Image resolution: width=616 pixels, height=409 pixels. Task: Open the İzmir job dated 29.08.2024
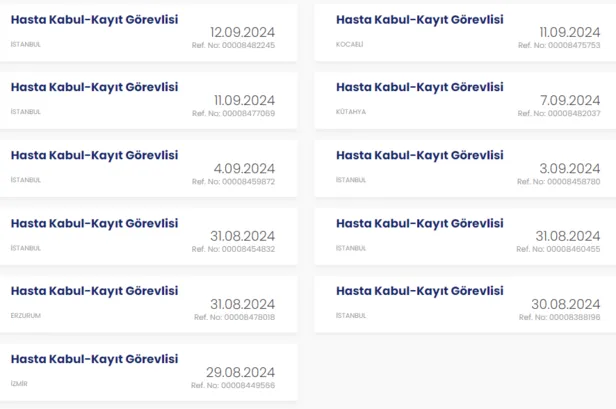[94, 359]
